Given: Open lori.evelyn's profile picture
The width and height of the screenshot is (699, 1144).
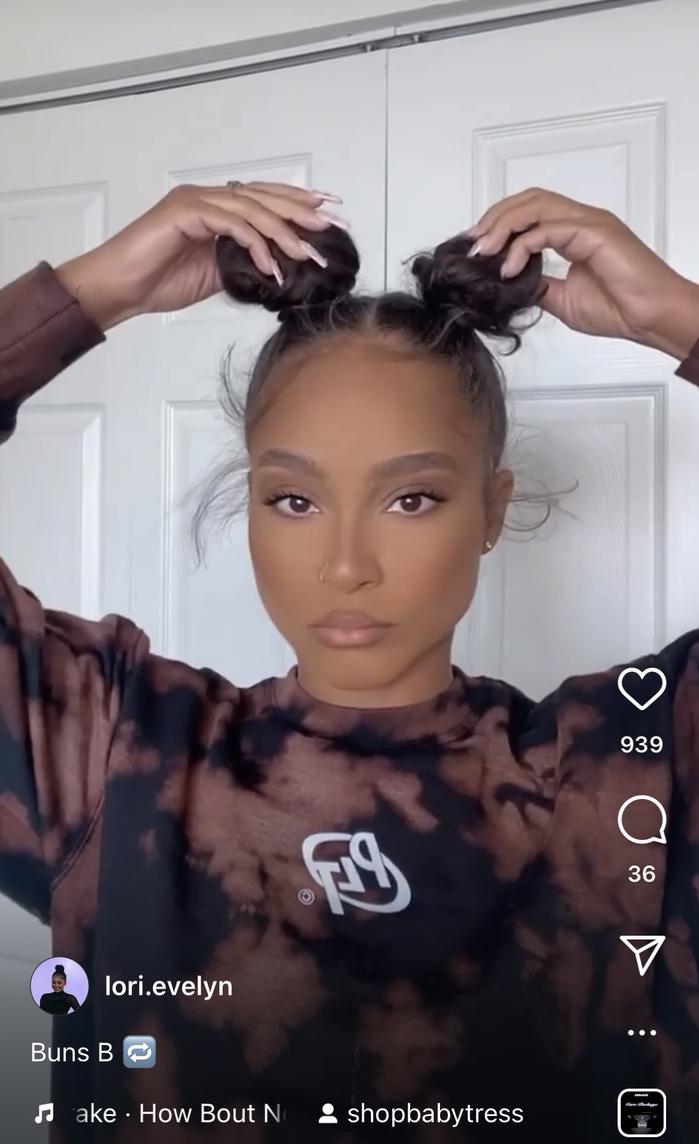Looking at the screenshot, I should 59,986.
